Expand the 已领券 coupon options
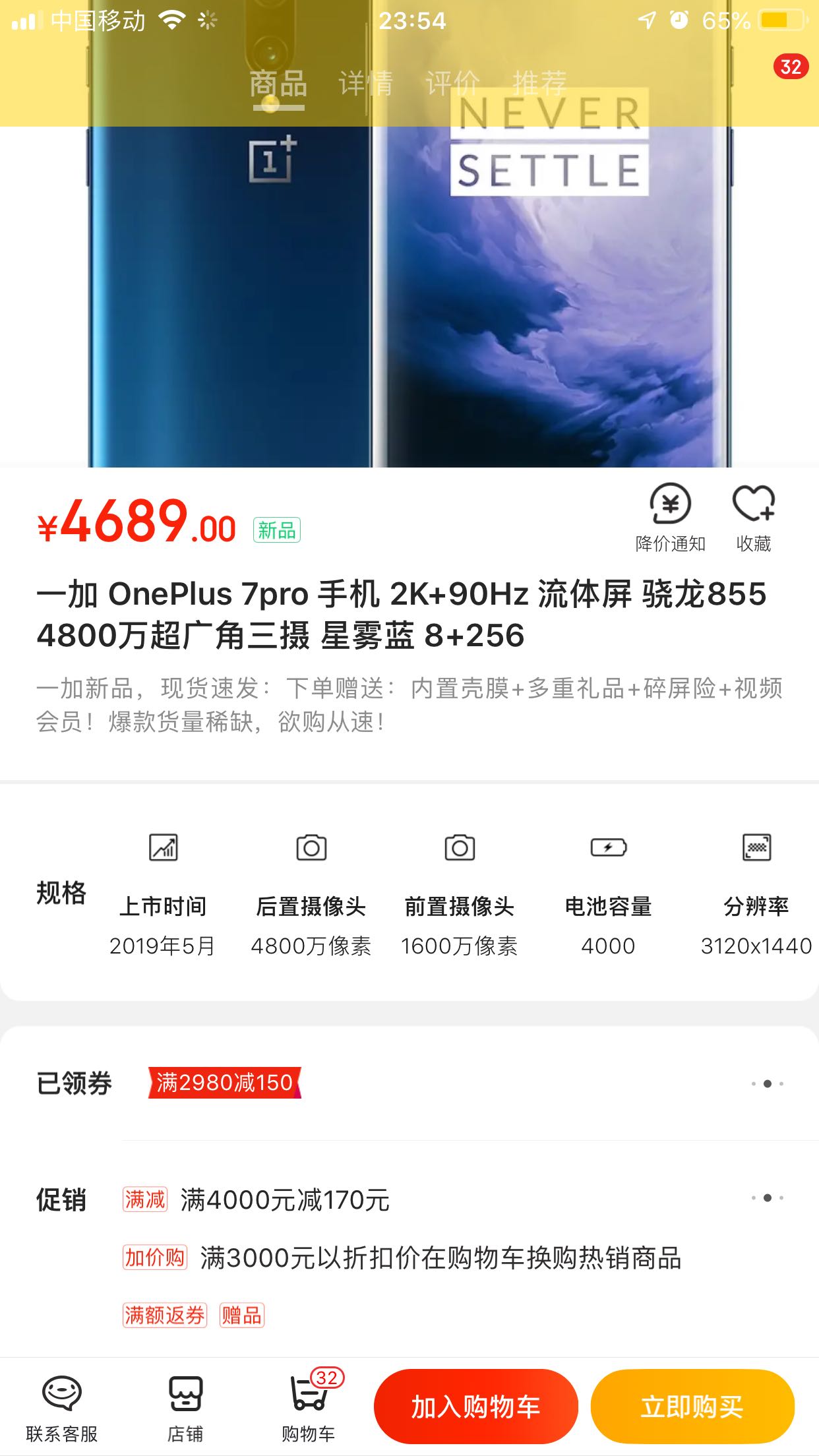Image resolution: width=819 pixels, height=1456 pixels. point(767,1083)
